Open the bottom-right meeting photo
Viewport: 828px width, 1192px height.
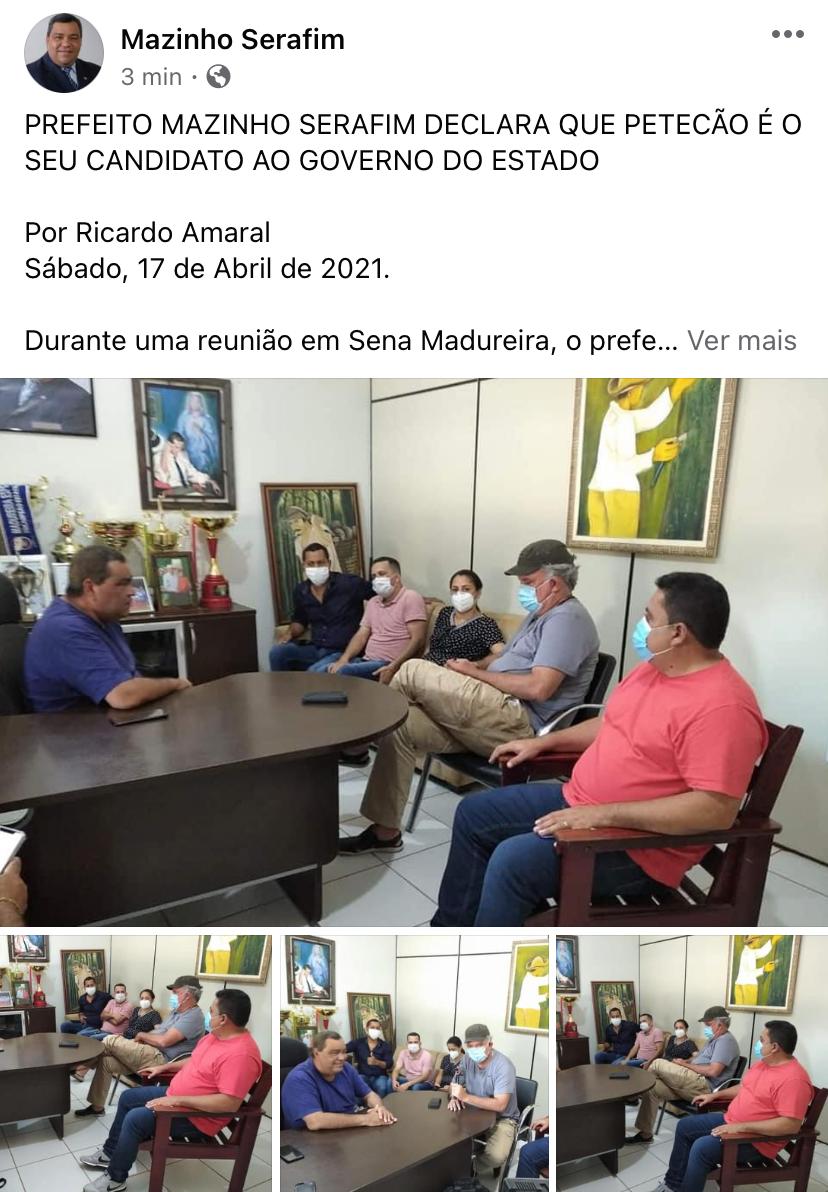coord(692,1062)
